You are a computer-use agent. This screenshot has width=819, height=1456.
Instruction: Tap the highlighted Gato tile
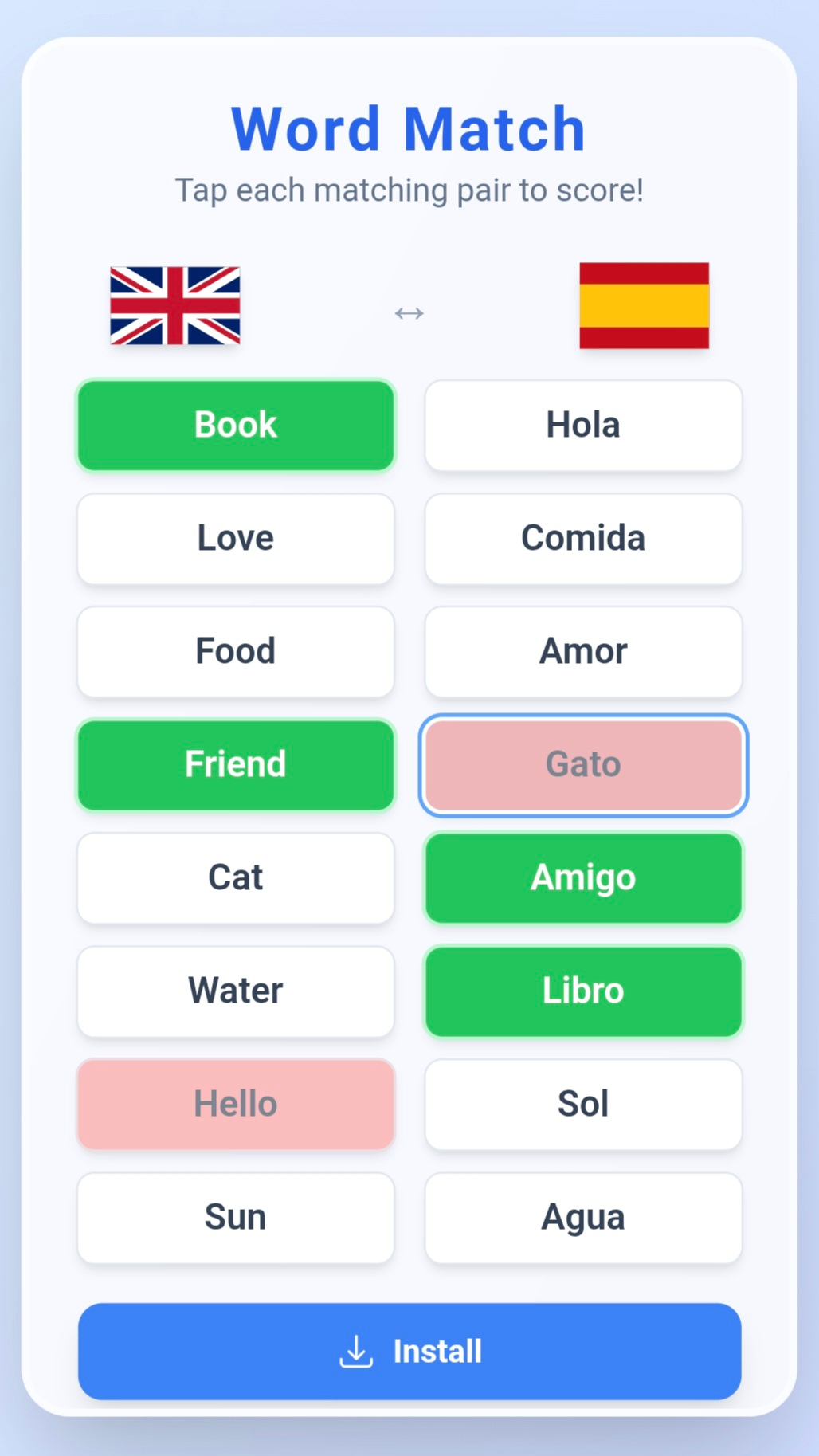582,763
